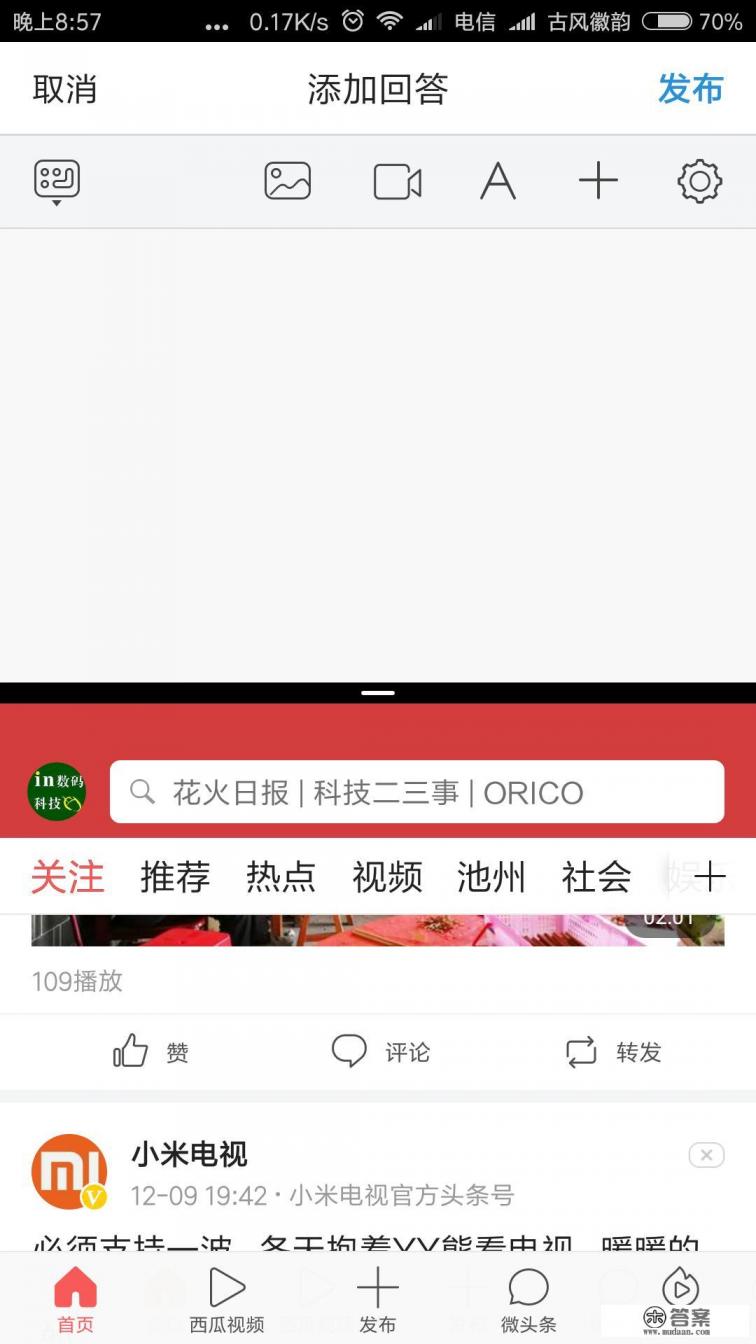This screenshot has width=756, height=1344.
Task: Open the 热点 channel tab
Action: click(x=281, y=877)
